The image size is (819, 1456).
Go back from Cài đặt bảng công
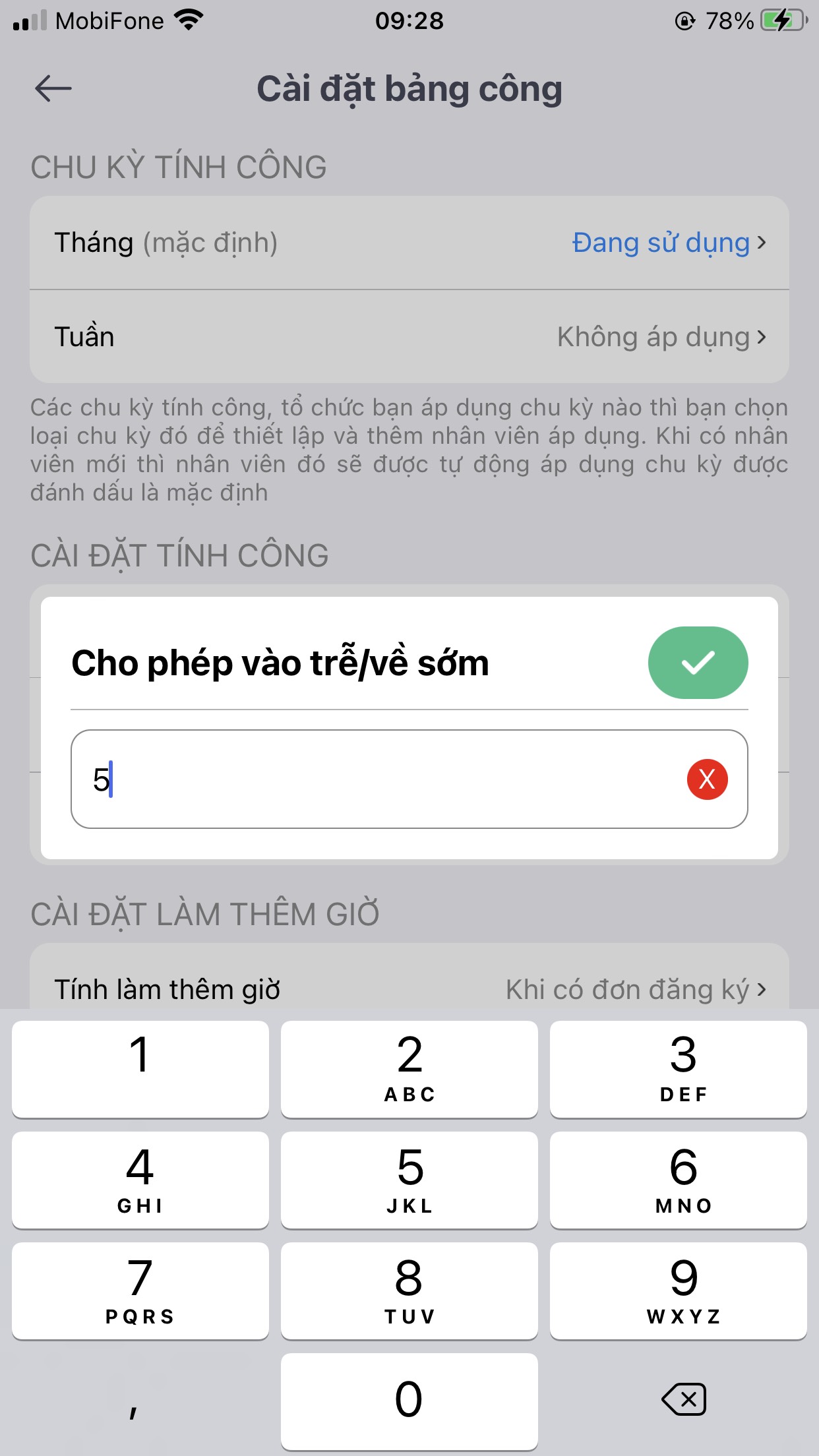(x=53, y=88)
